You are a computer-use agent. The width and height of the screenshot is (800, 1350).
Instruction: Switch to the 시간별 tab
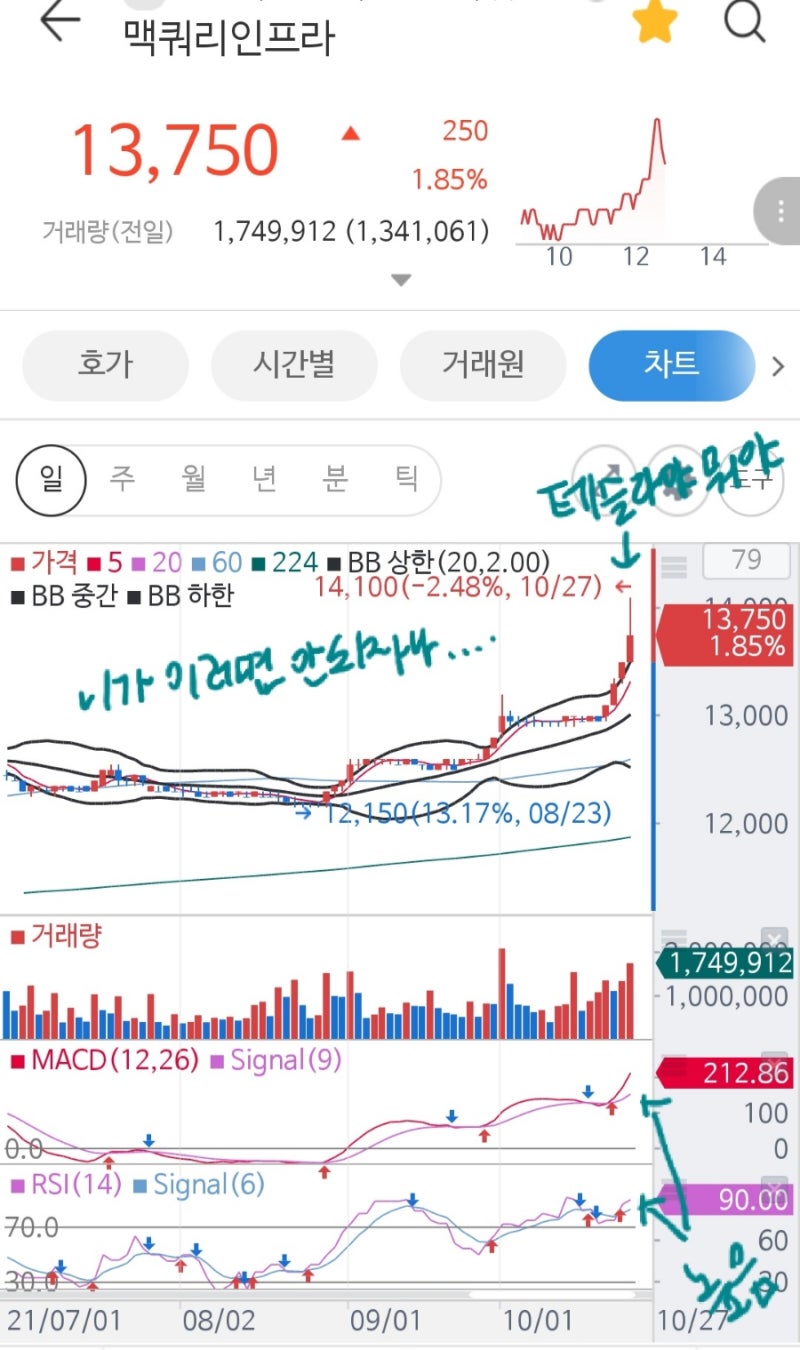(294, 365)
